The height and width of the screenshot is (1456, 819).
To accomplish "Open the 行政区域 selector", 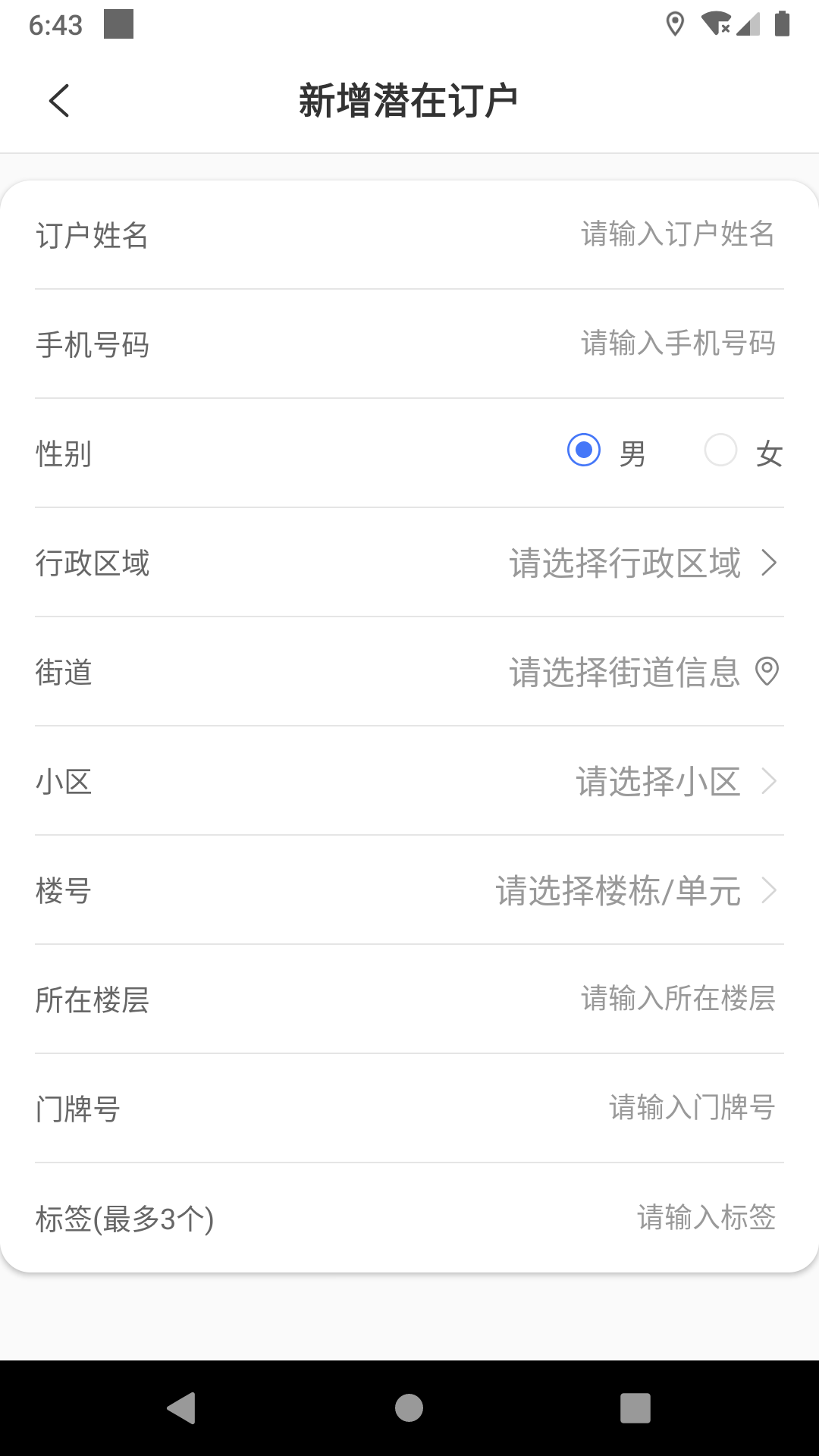I will (642, 563).
